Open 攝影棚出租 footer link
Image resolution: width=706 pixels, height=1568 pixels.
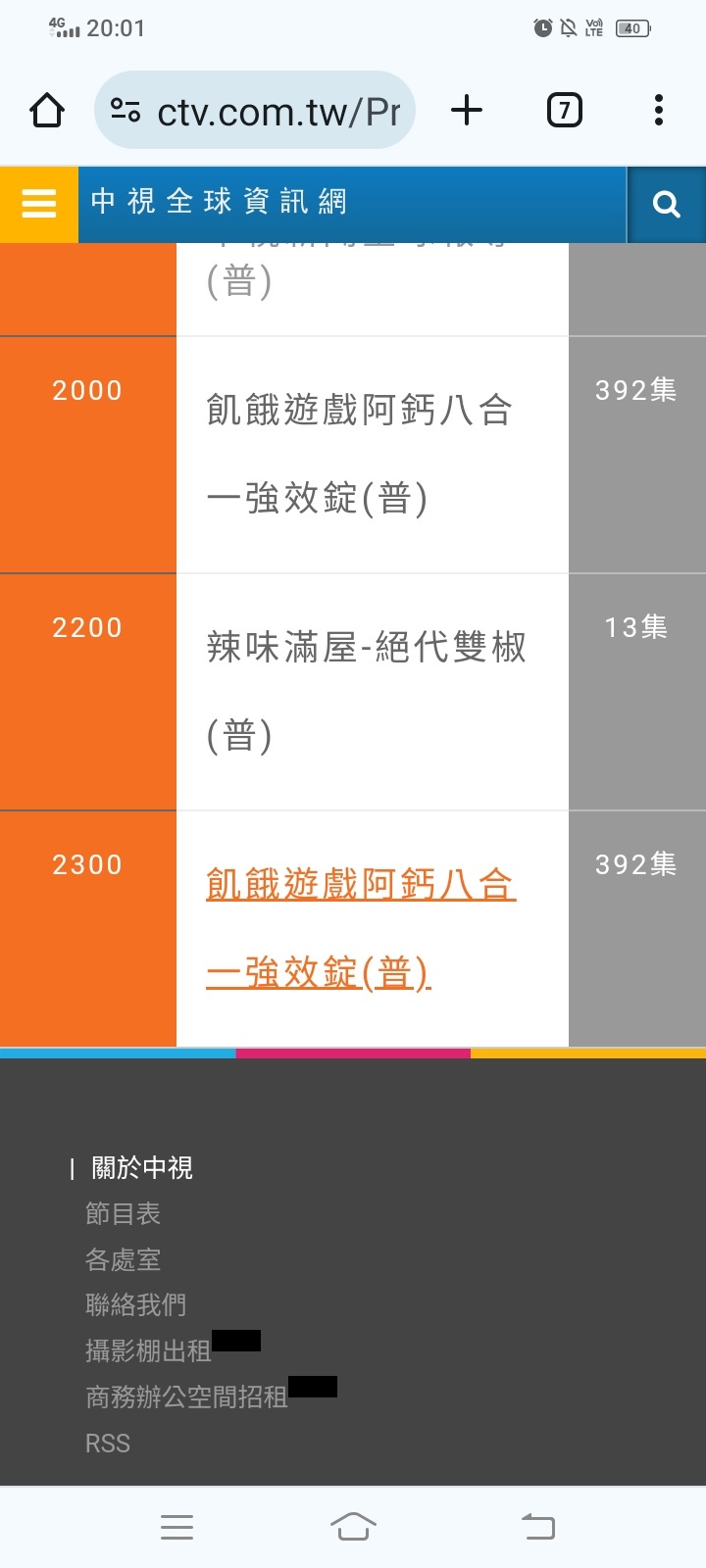point(148,1351)
